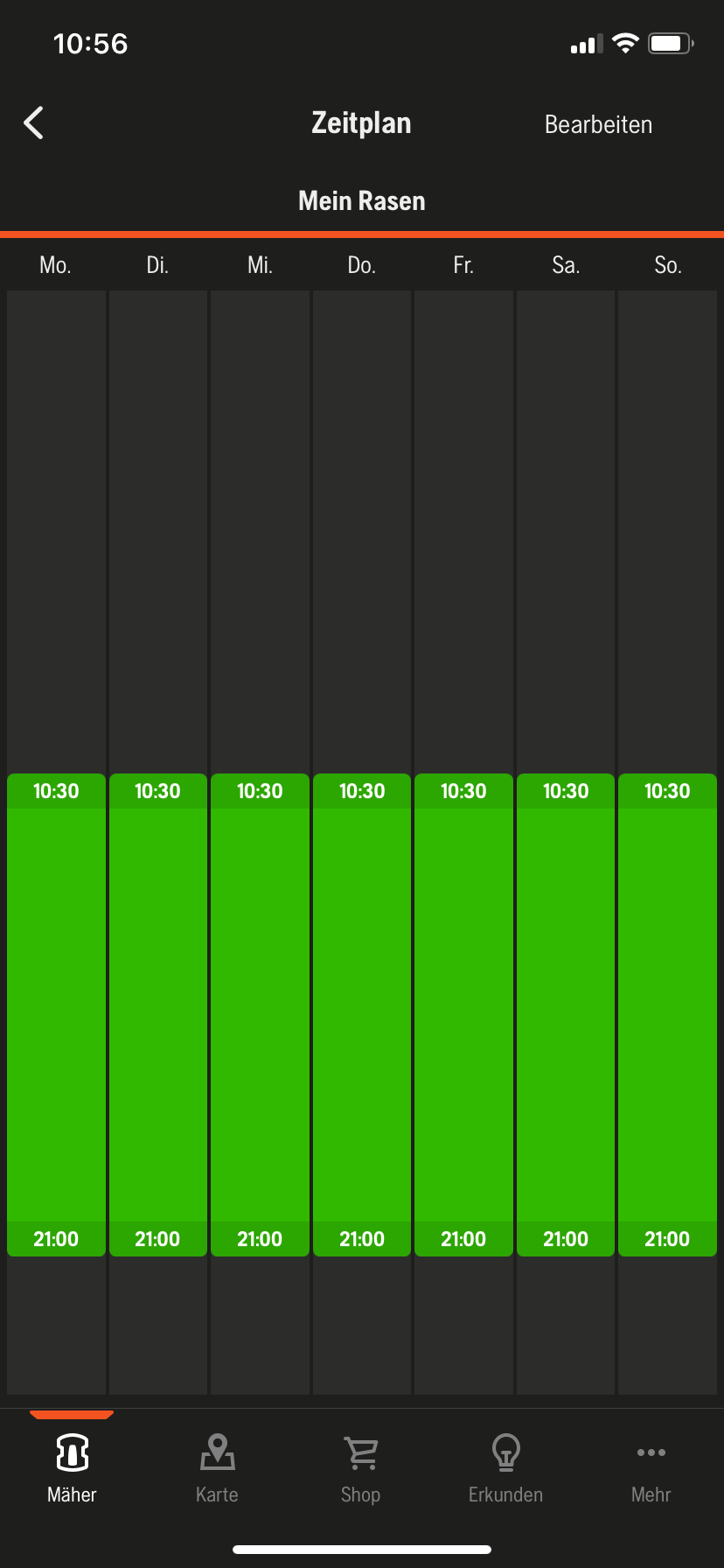Select Sunday's schedule time block
The width and height of the screenshot is (724, 1568).
click(667, 1015)
